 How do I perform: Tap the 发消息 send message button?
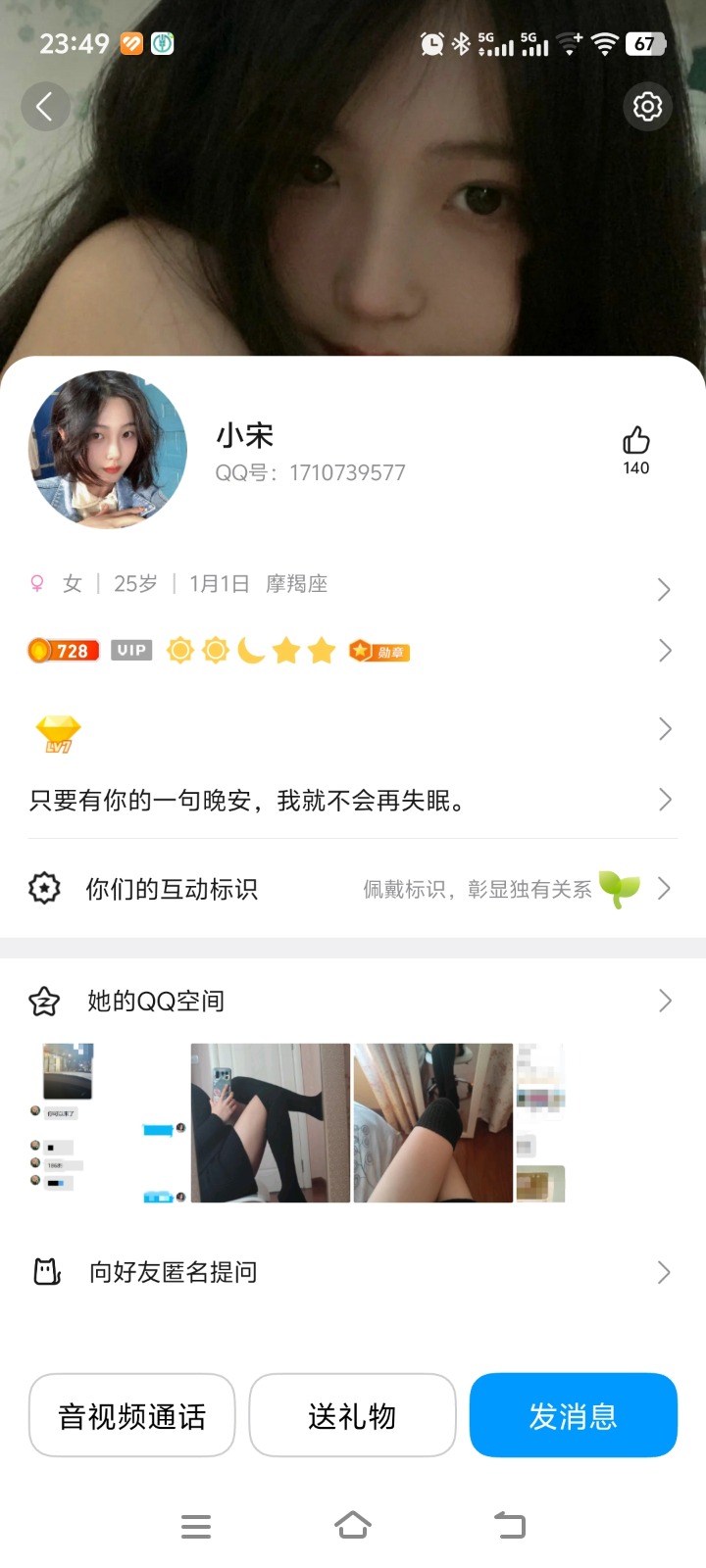pyautogui.click(x=574, y=1415)
